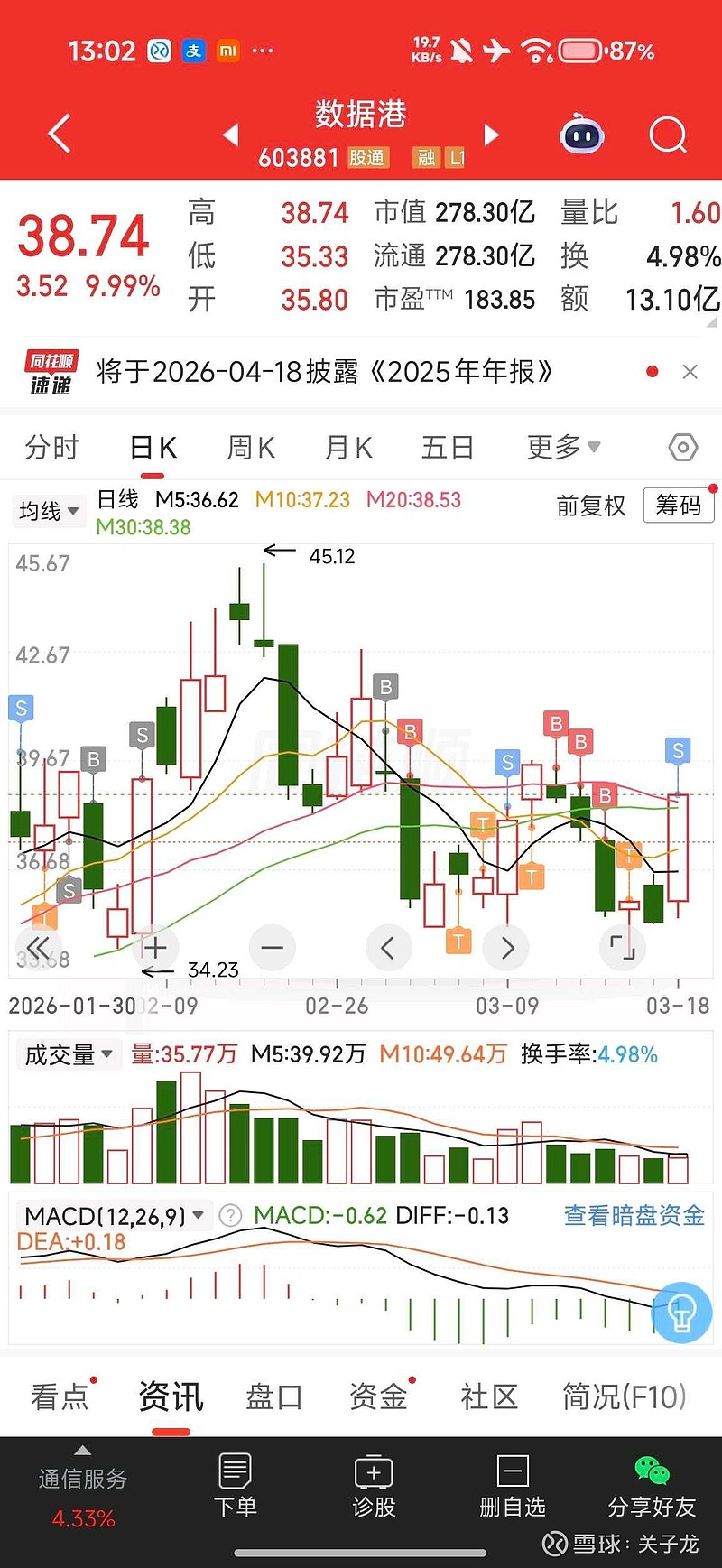Expand the 更多 chart period dropdown

pos(563,447)
